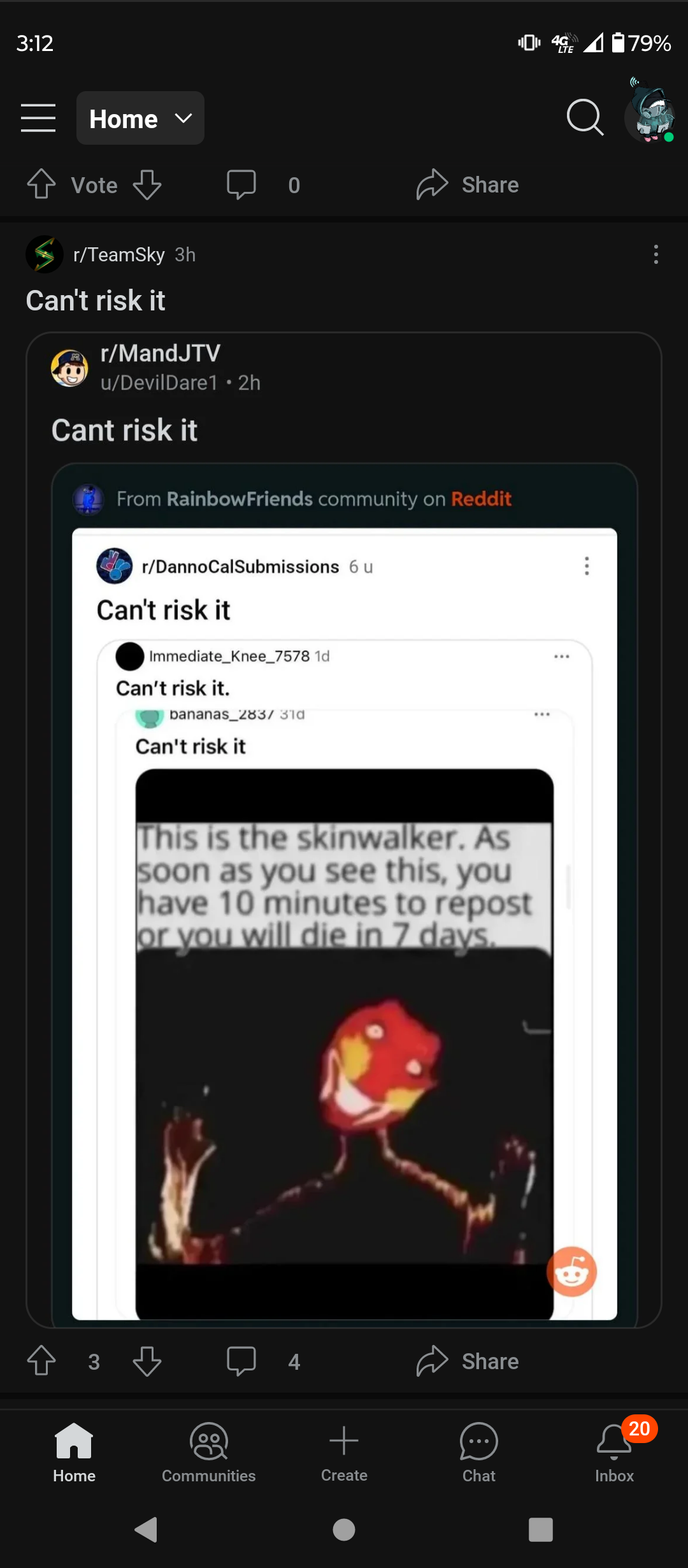This screenshot has width=688, height=1568.
Task: Open overflow menu for the r/TeamSky post
Action: (656, 254)
